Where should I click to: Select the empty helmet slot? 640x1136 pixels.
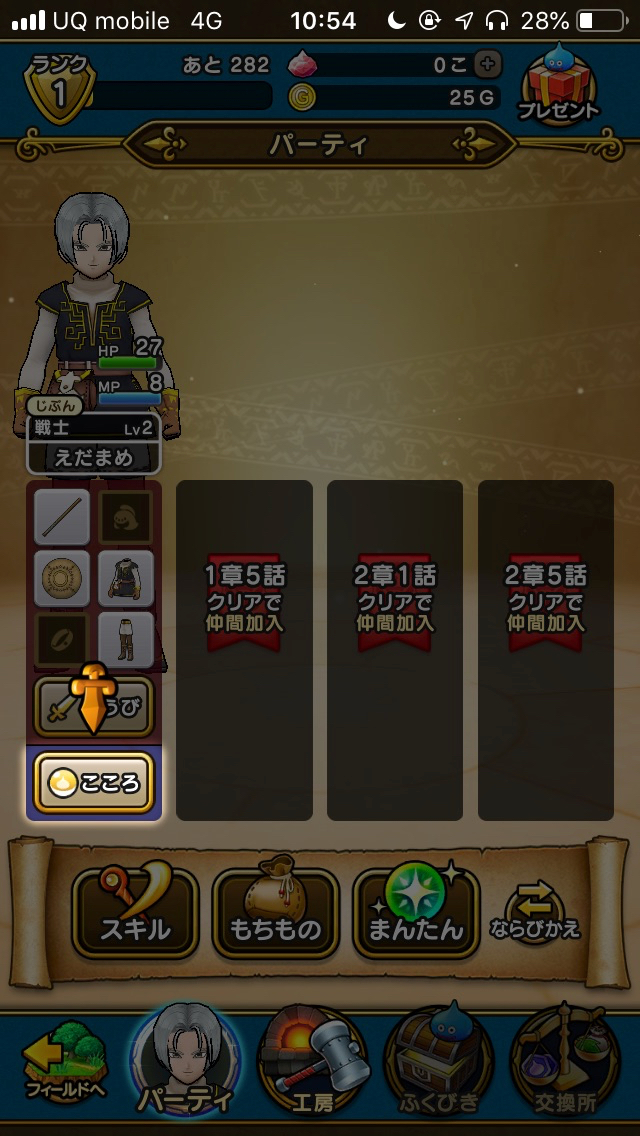tap(126, 516)
